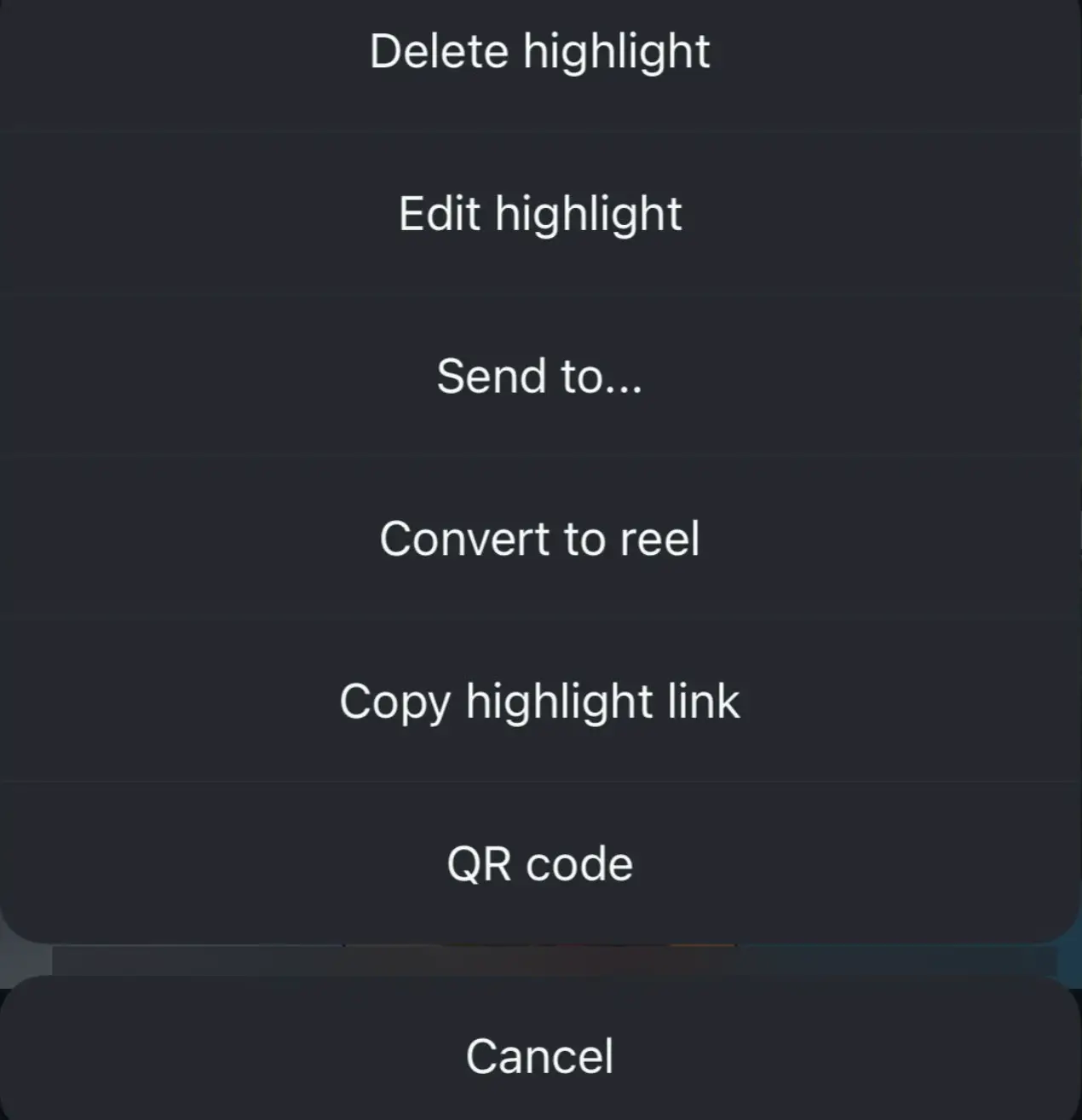Select Delete highlight option
1082x1120 pixels.
[539, 51]
